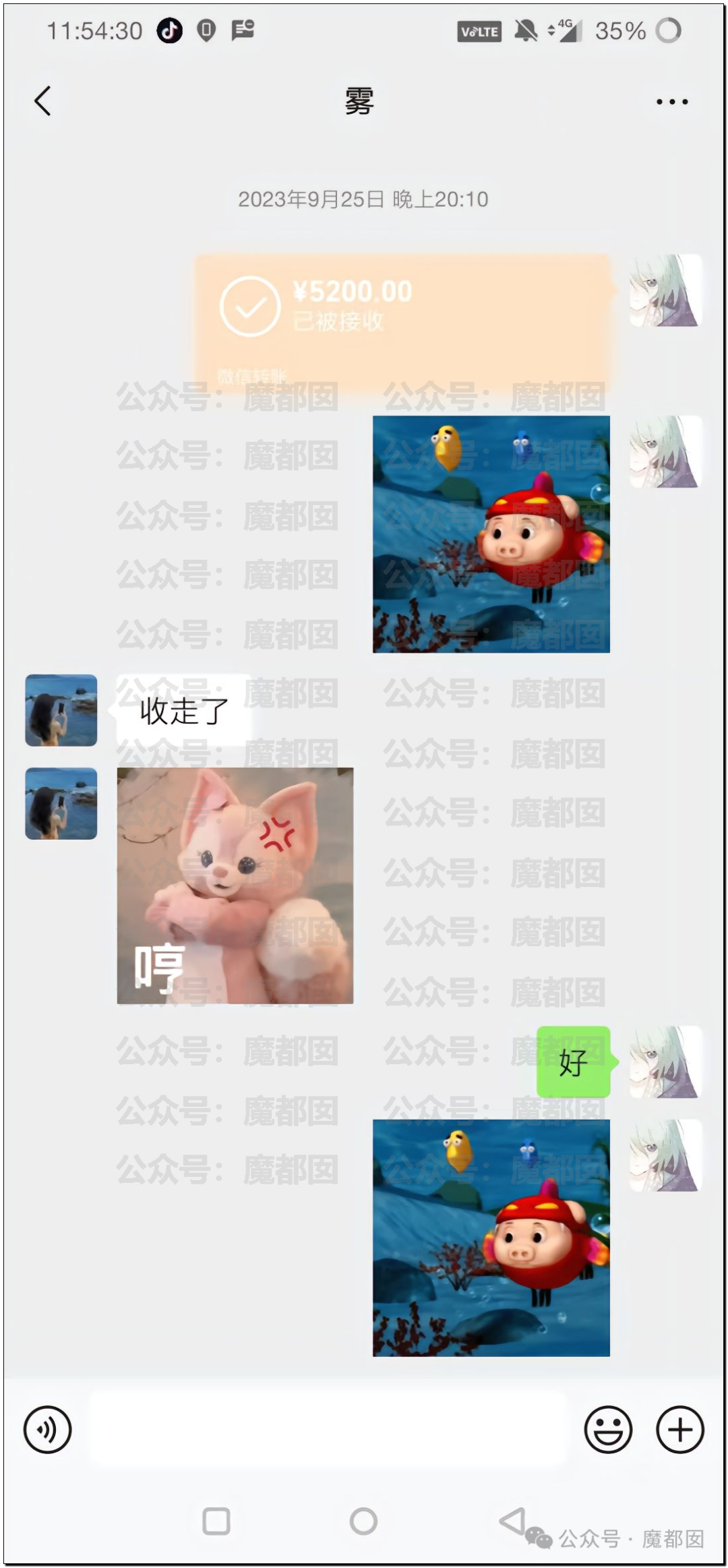This screenshot has height=1568, width=728.
Task: Switch to voice message input
Action: 47,1428
